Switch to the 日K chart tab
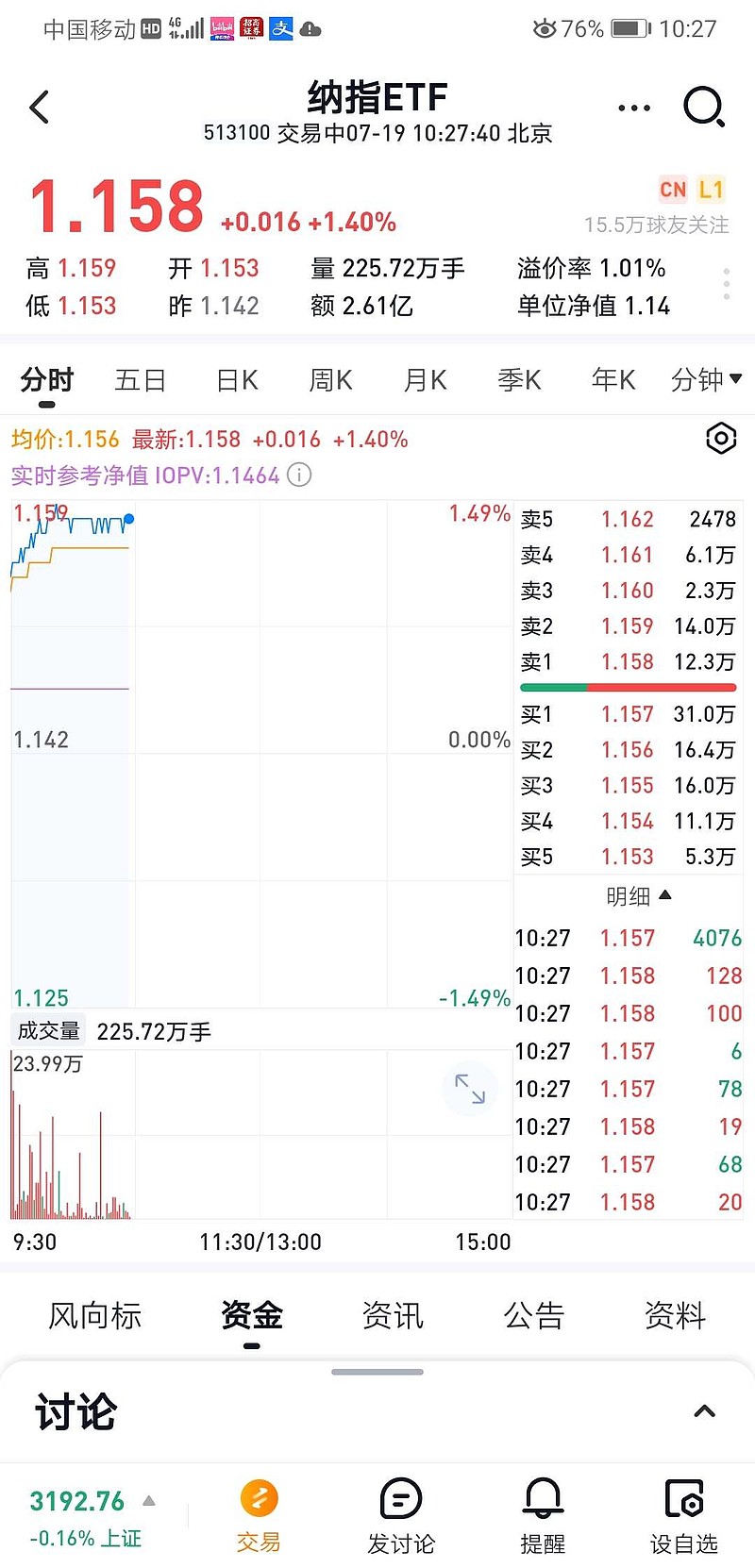Viewport: 755px width, 1568px height. [x=235, y=379]
